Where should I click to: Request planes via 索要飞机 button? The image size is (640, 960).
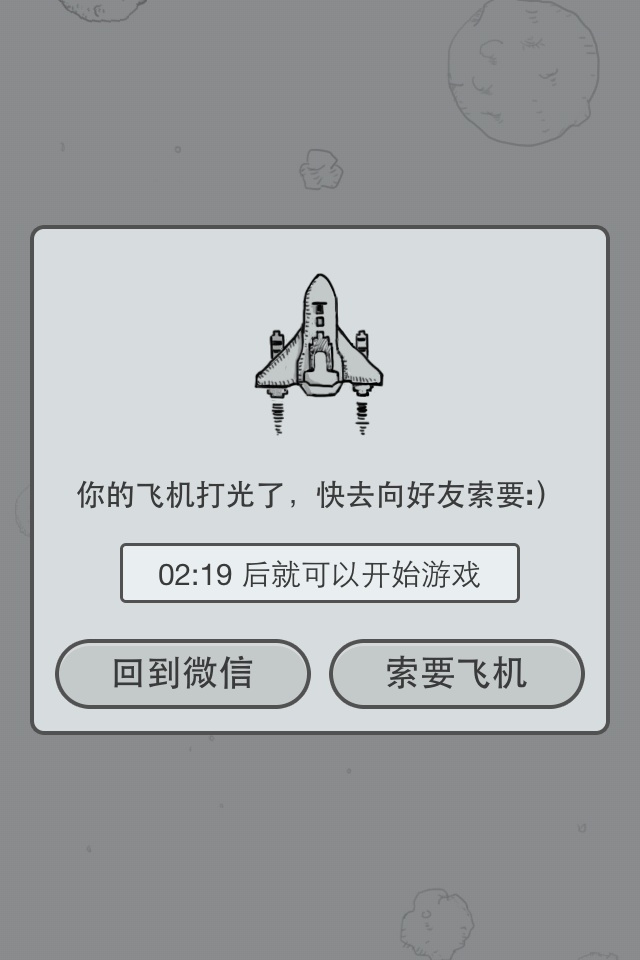(457, 674)
